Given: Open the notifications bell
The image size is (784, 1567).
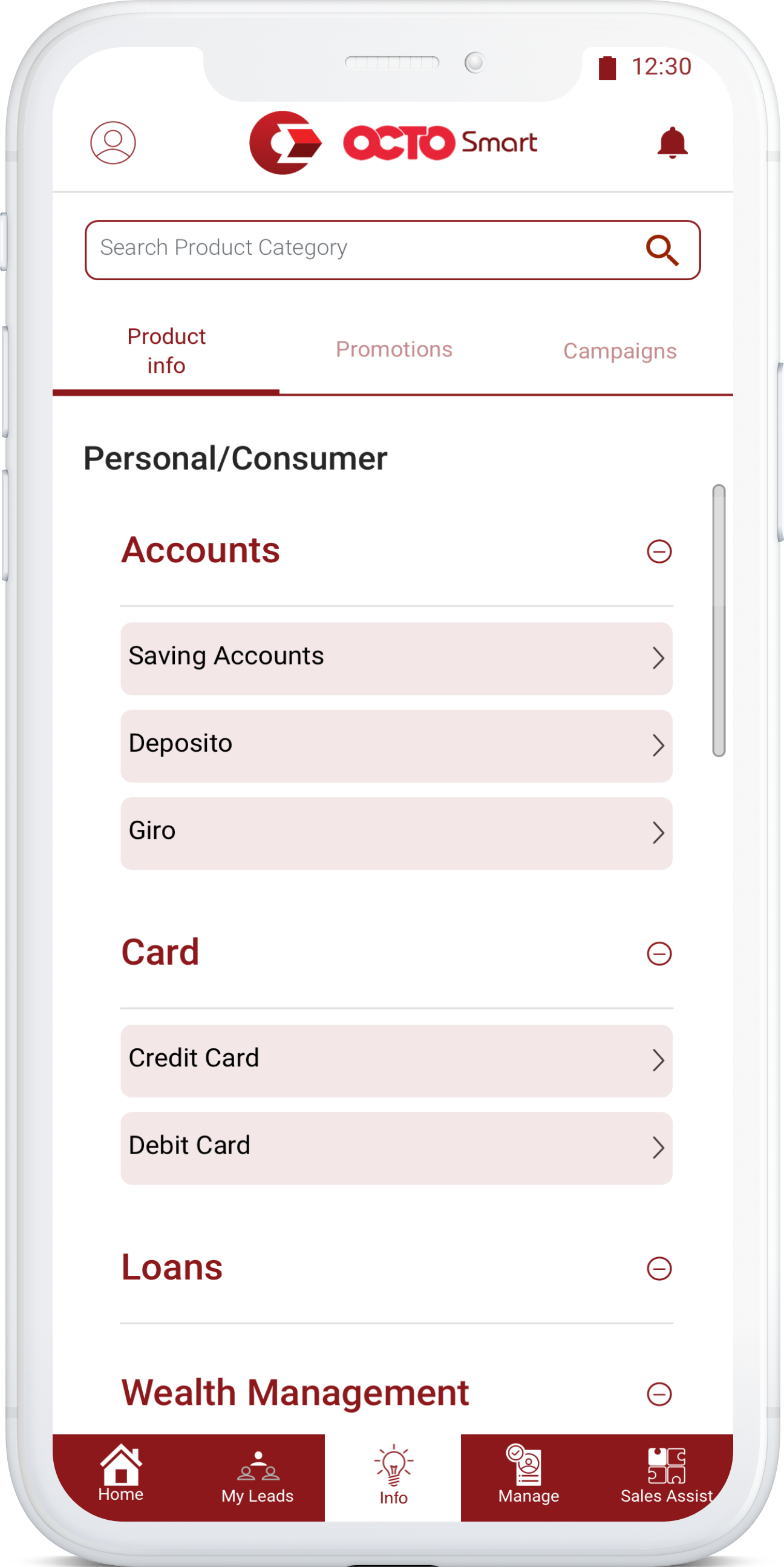Looking at the screenshot, I should point(672,143).
